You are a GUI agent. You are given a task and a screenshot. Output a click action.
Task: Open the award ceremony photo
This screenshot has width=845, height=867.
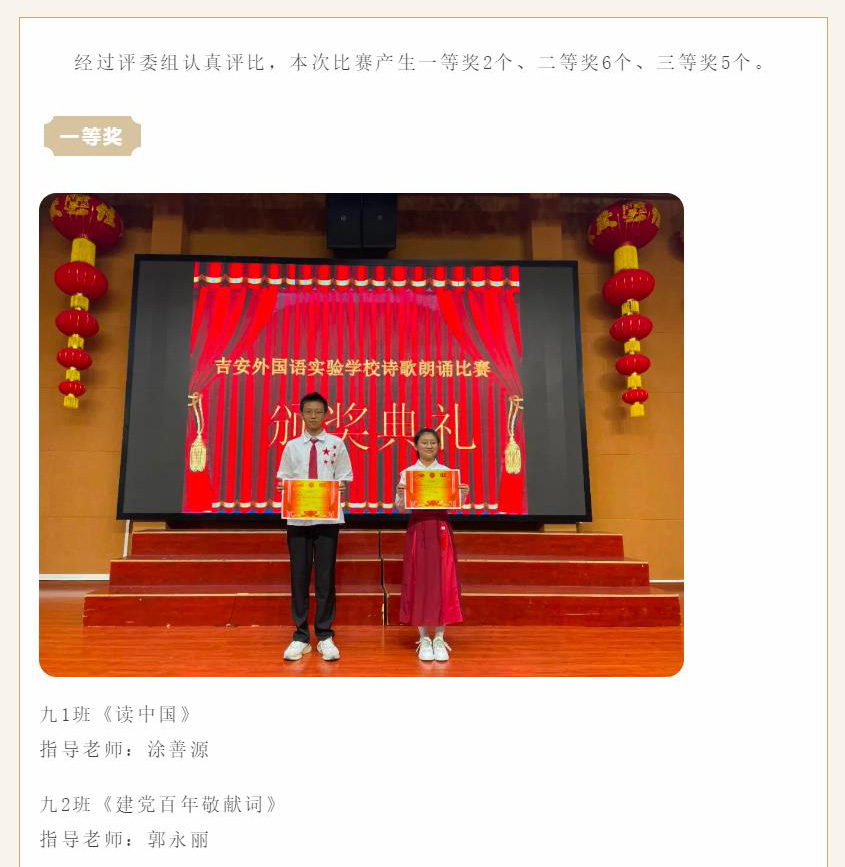(x=361, y=435)
